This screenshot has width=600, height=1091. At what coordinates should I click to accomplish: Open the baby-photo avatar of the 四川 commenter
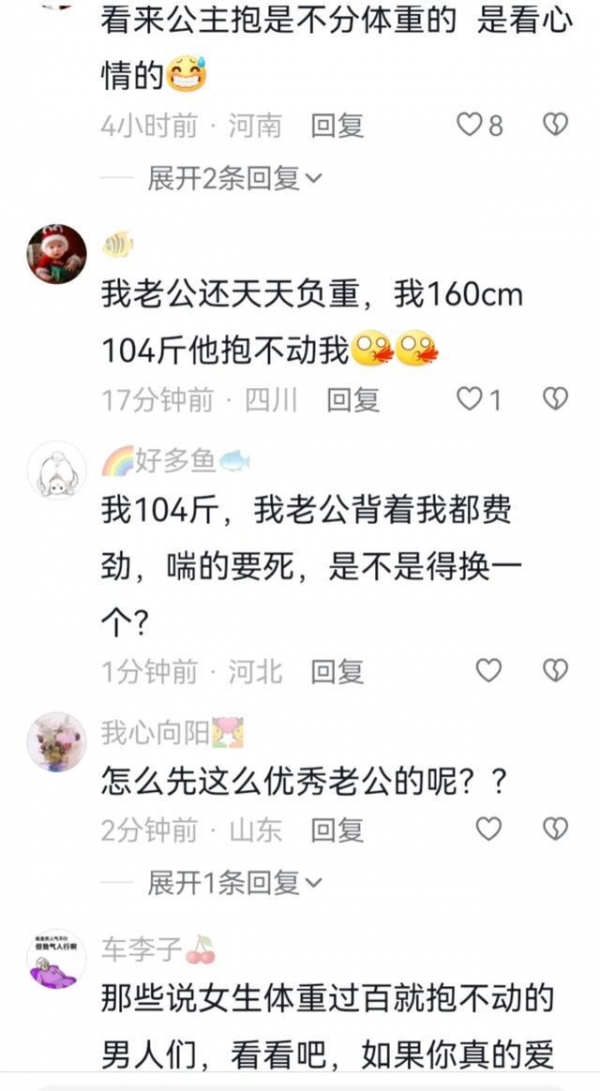tap(56, 254)
